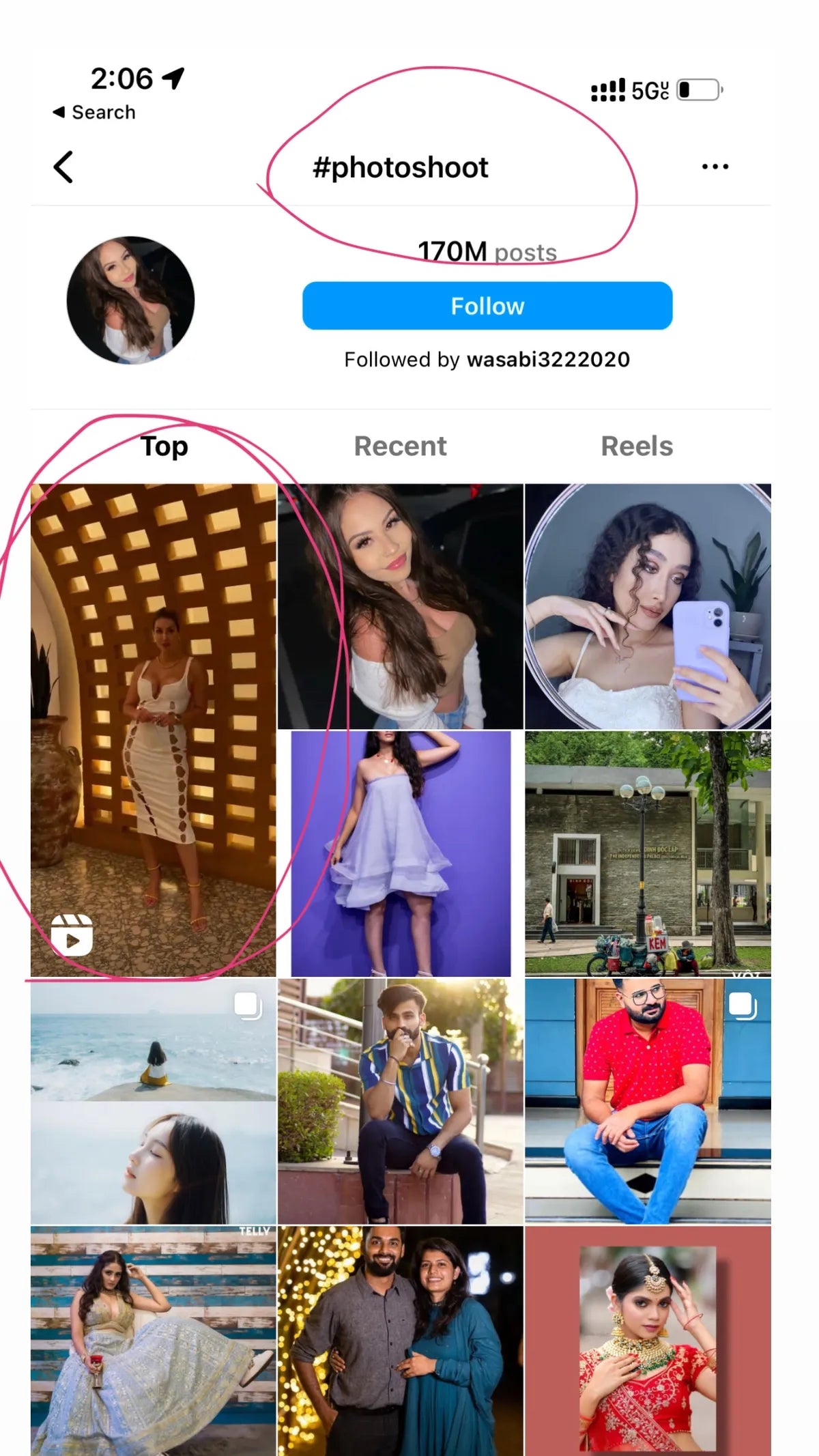The width and height of the screenshot is (819, 1456).
Task: View the stone building with street lamp post
Action: tap(647, 853)
